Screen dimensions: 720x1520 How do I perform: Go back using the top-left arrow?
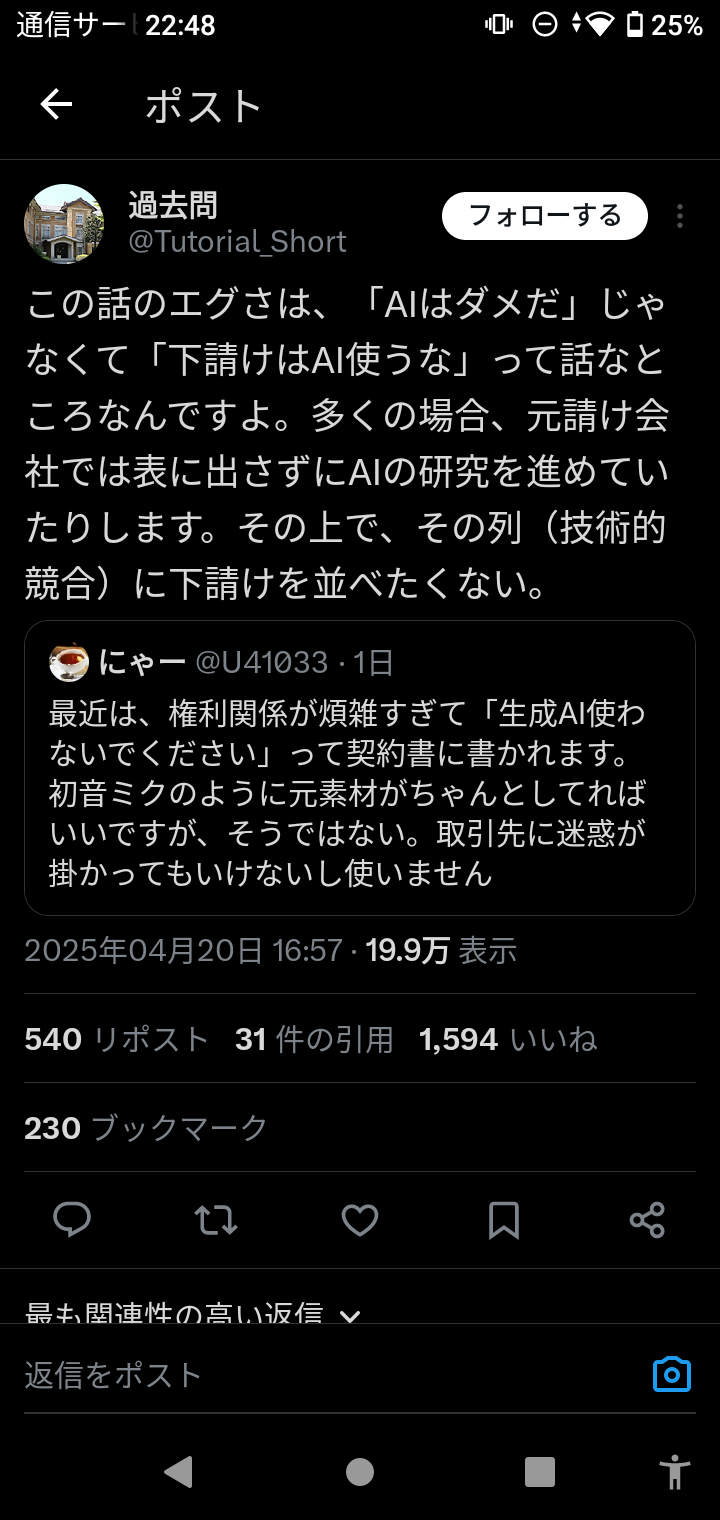tap(56, 104)
